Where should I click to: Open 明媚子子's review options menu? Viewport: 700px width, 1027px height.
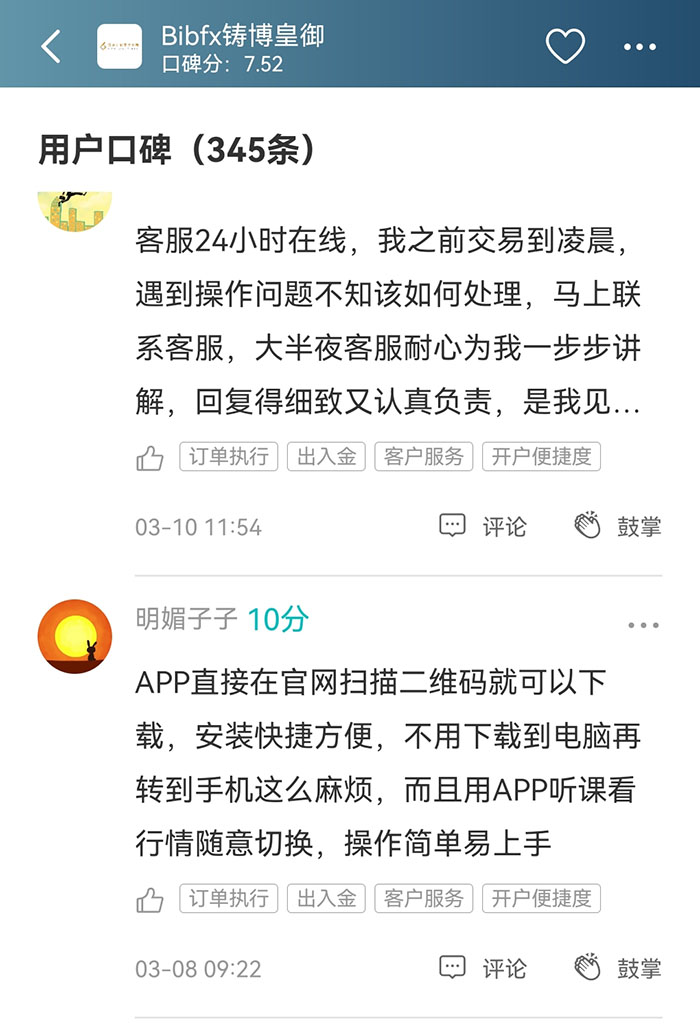pyautogui.click(x=643, y=626)
